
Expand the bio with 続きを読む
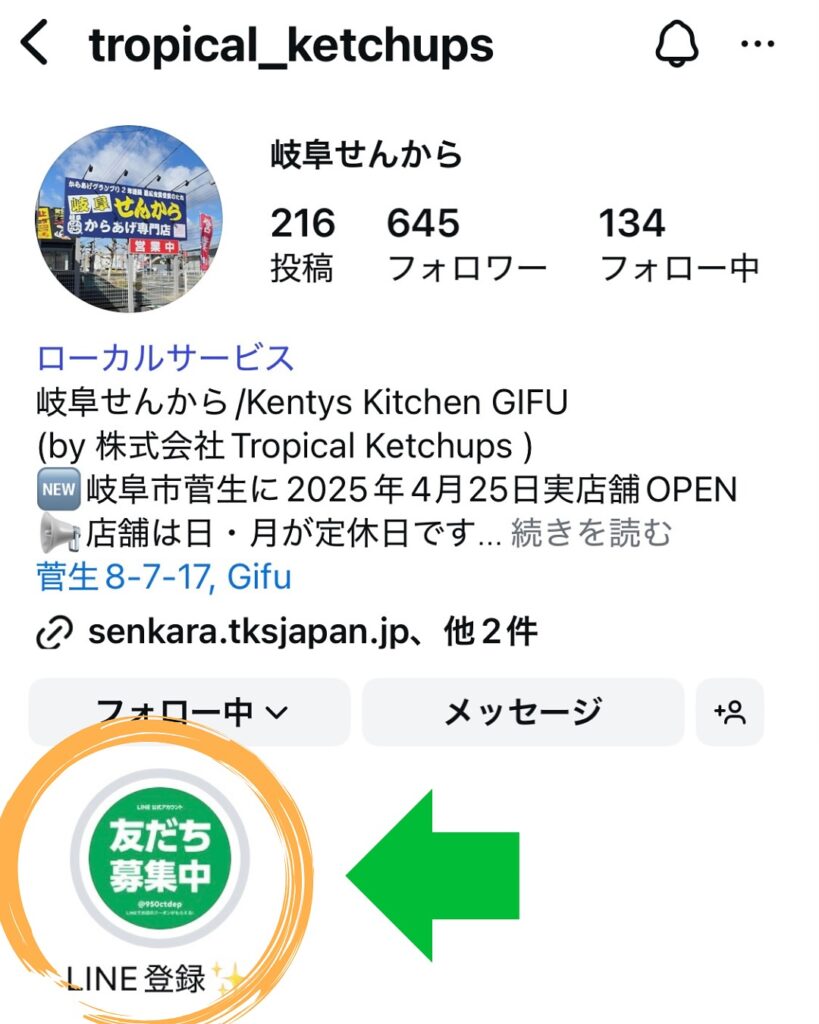pyautogui.click(x=591, y=533)
